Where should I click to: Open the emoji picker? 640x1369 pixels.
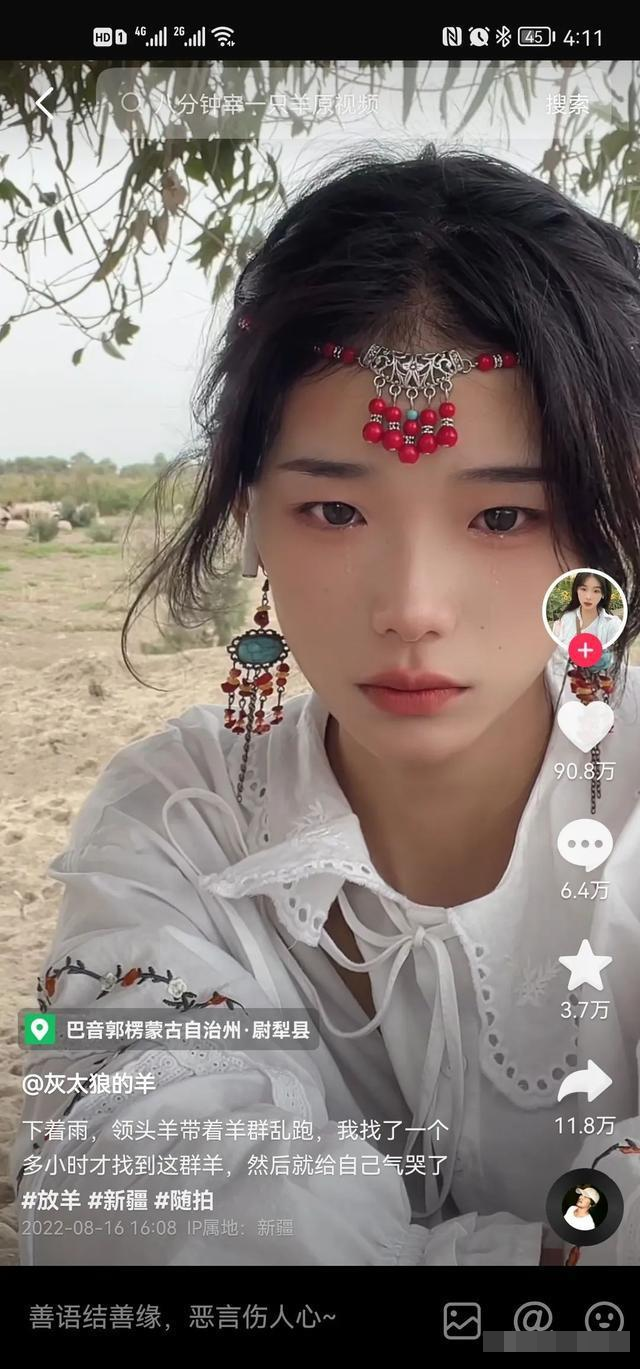[x=604, y=1320]
